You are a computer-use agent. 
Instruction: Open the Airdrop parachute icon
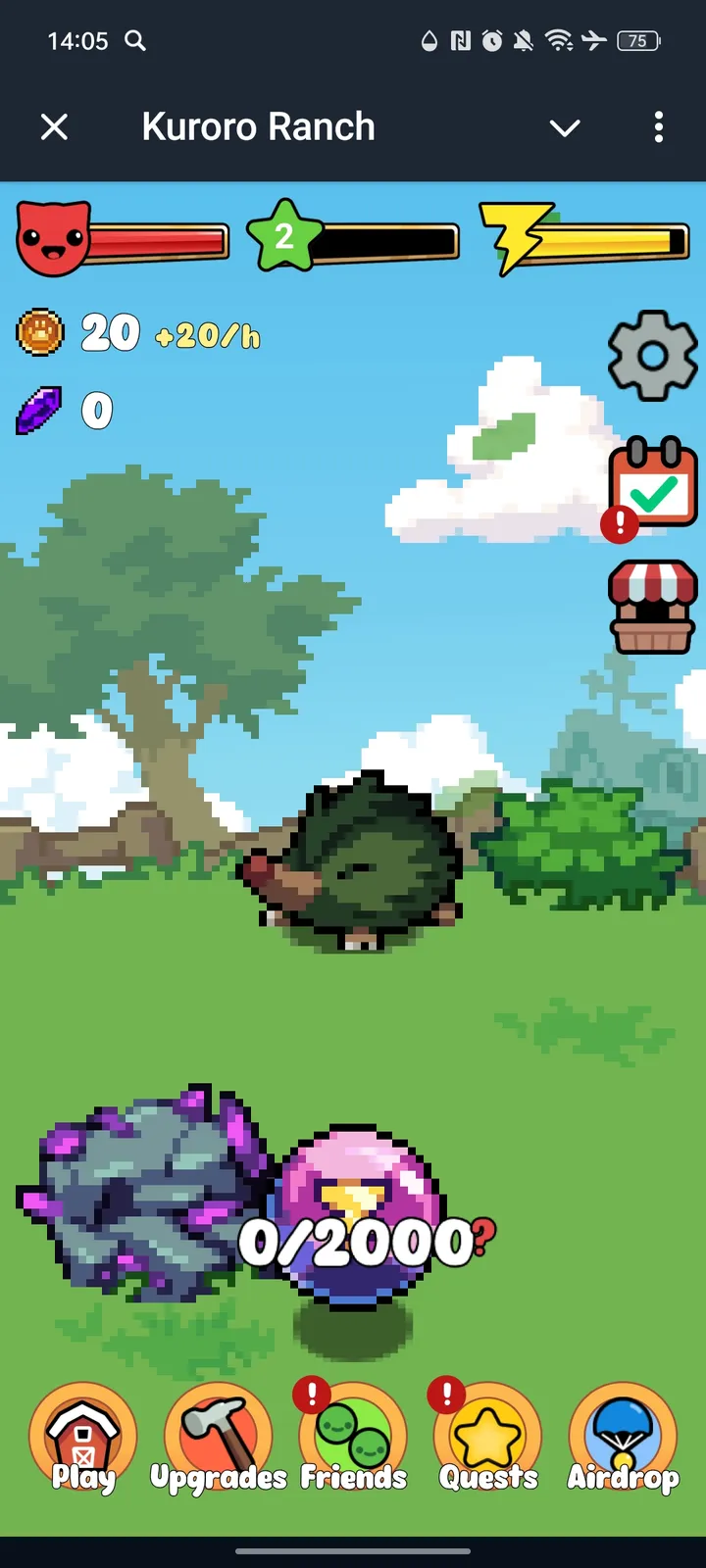(622, 1434)
